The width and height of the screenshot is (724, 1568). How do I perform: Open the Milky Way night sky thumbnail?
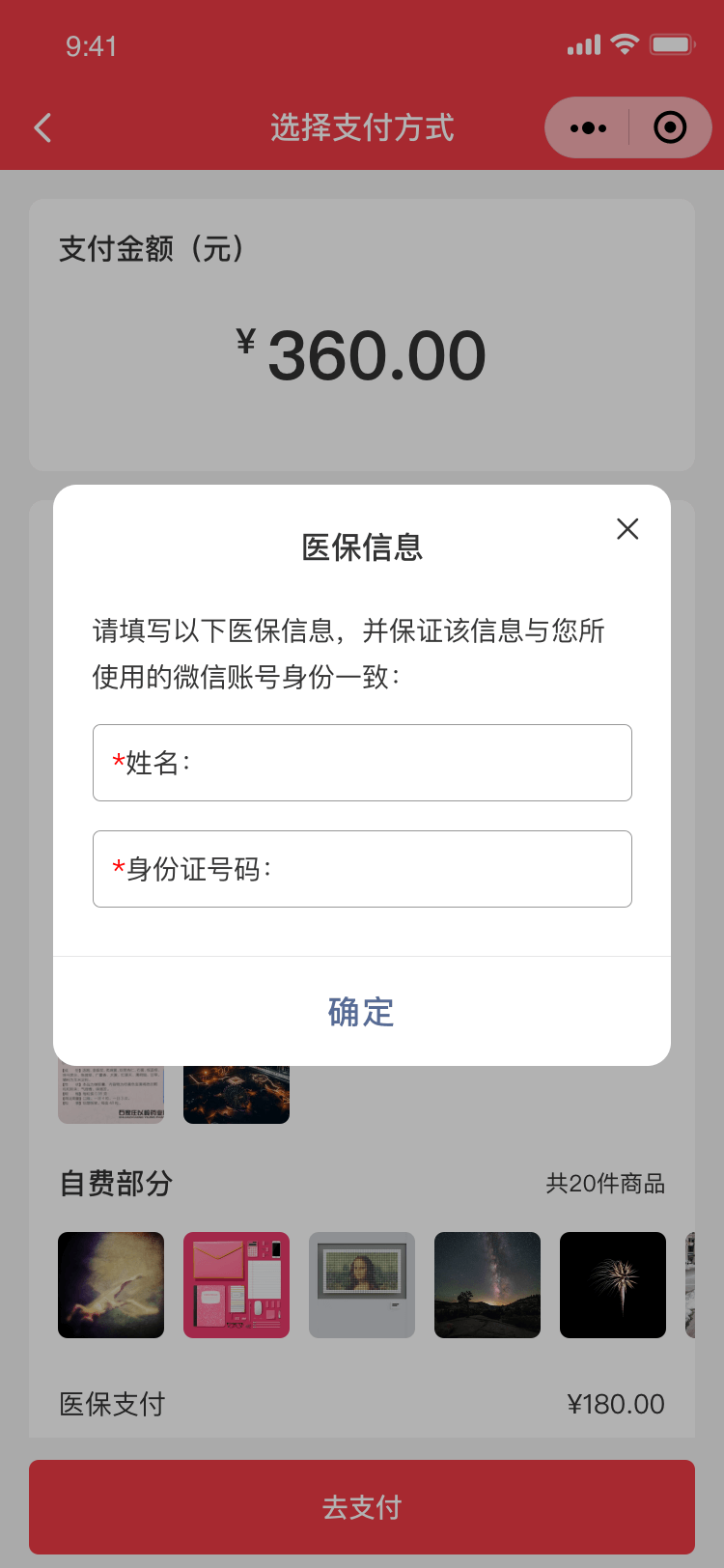coord(487,1285)
